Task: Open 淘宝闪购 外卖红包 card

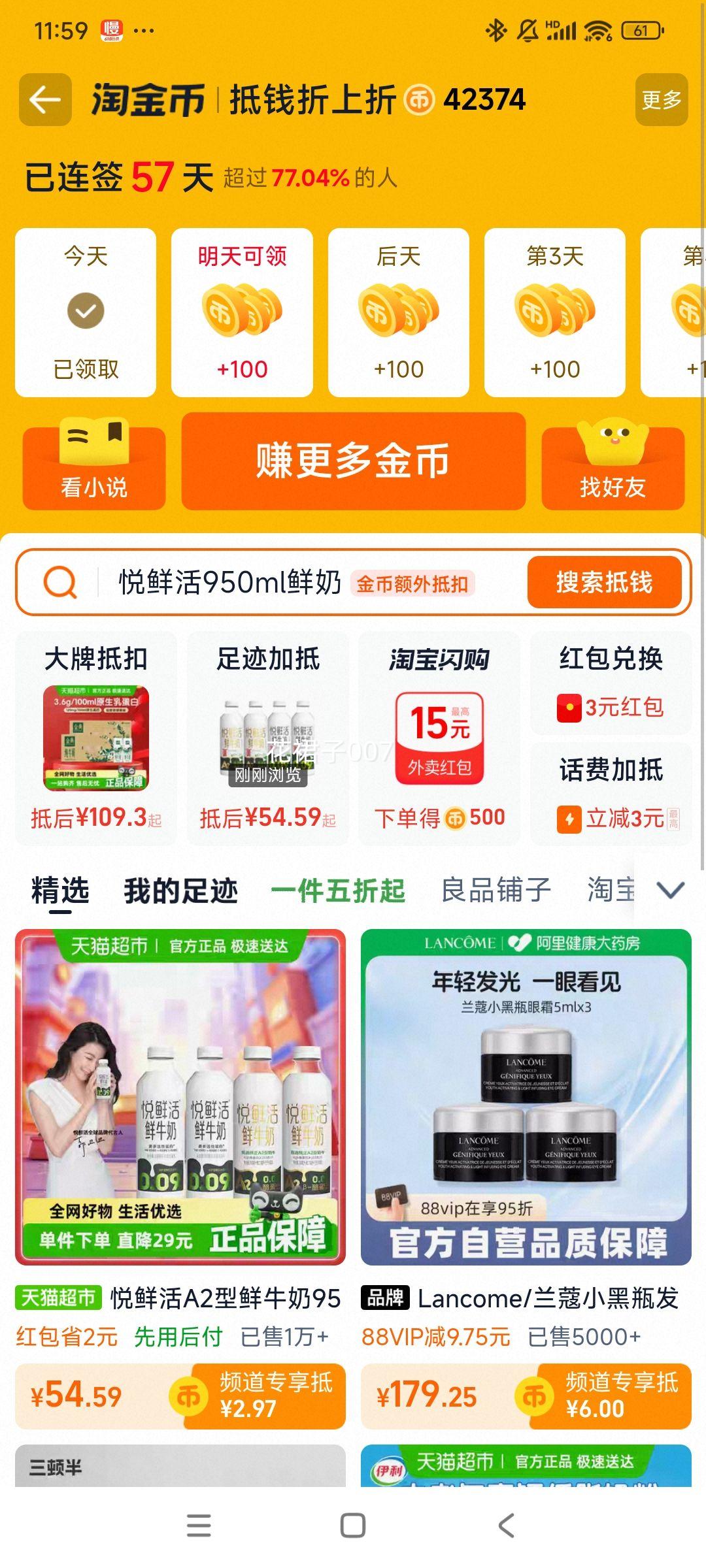Action: pyautogui.click(x=439, y=738)
